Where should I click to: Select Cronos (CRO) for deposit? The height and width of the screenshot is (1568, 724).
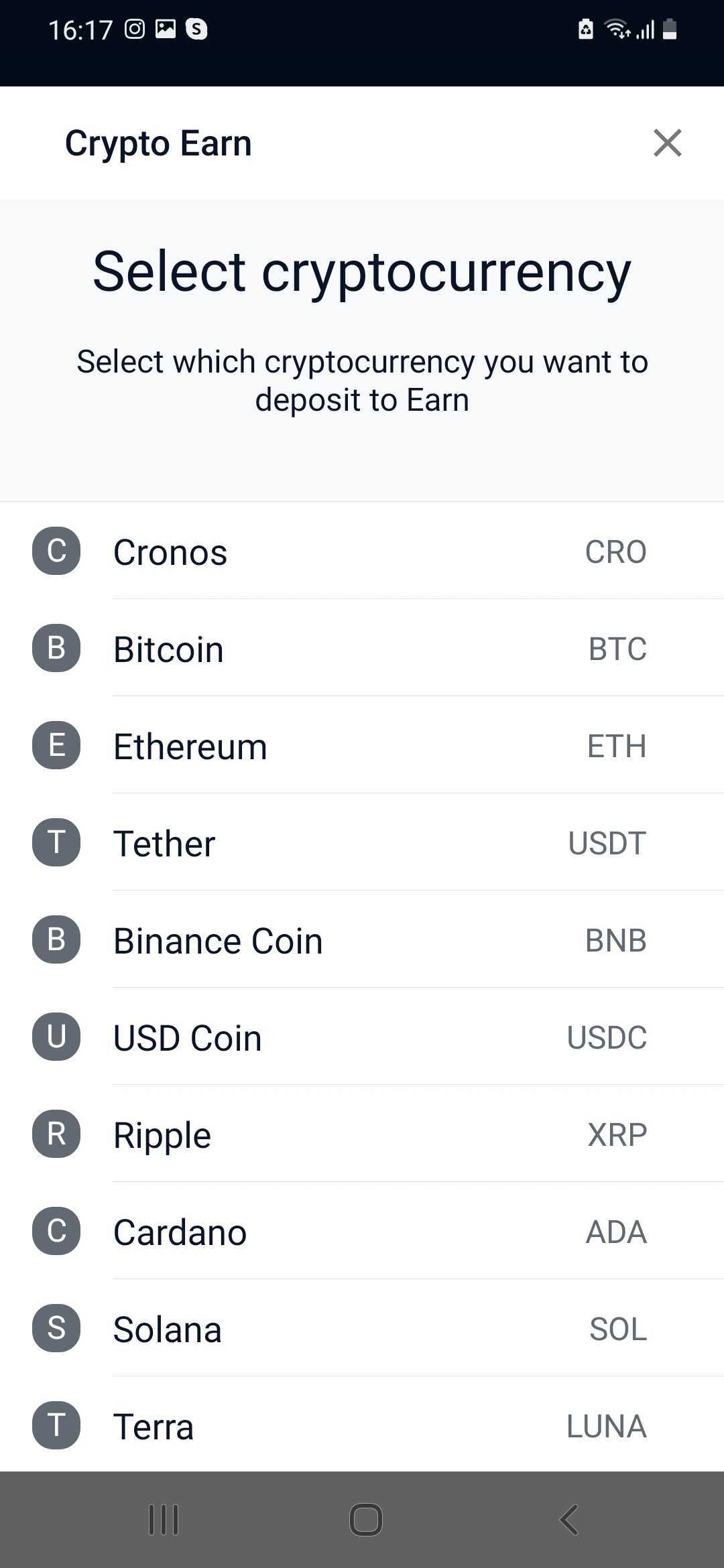[x=362, y=551]
